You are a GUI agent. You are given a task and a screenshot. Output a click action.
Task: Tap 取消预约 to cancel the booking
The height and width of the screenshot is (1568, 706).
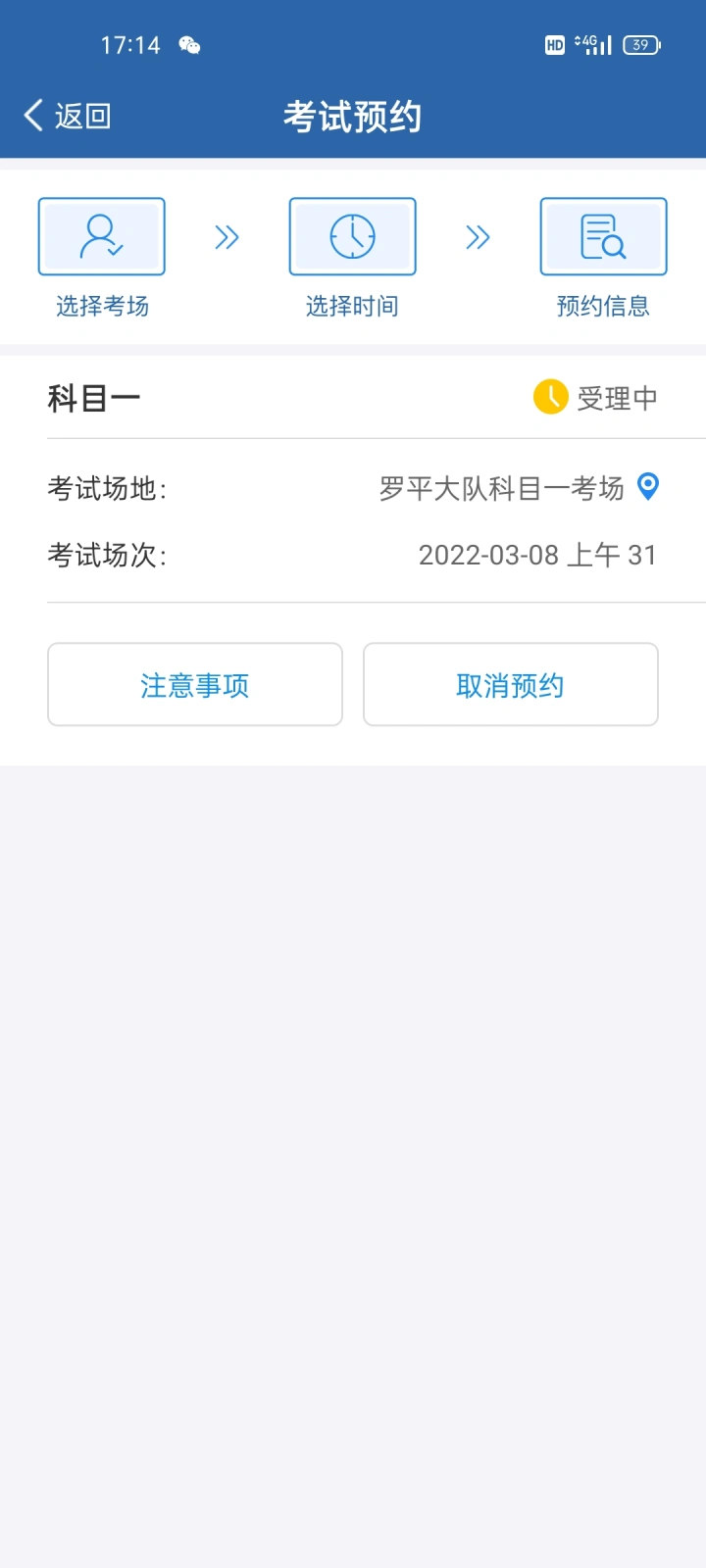click(511, 684)
